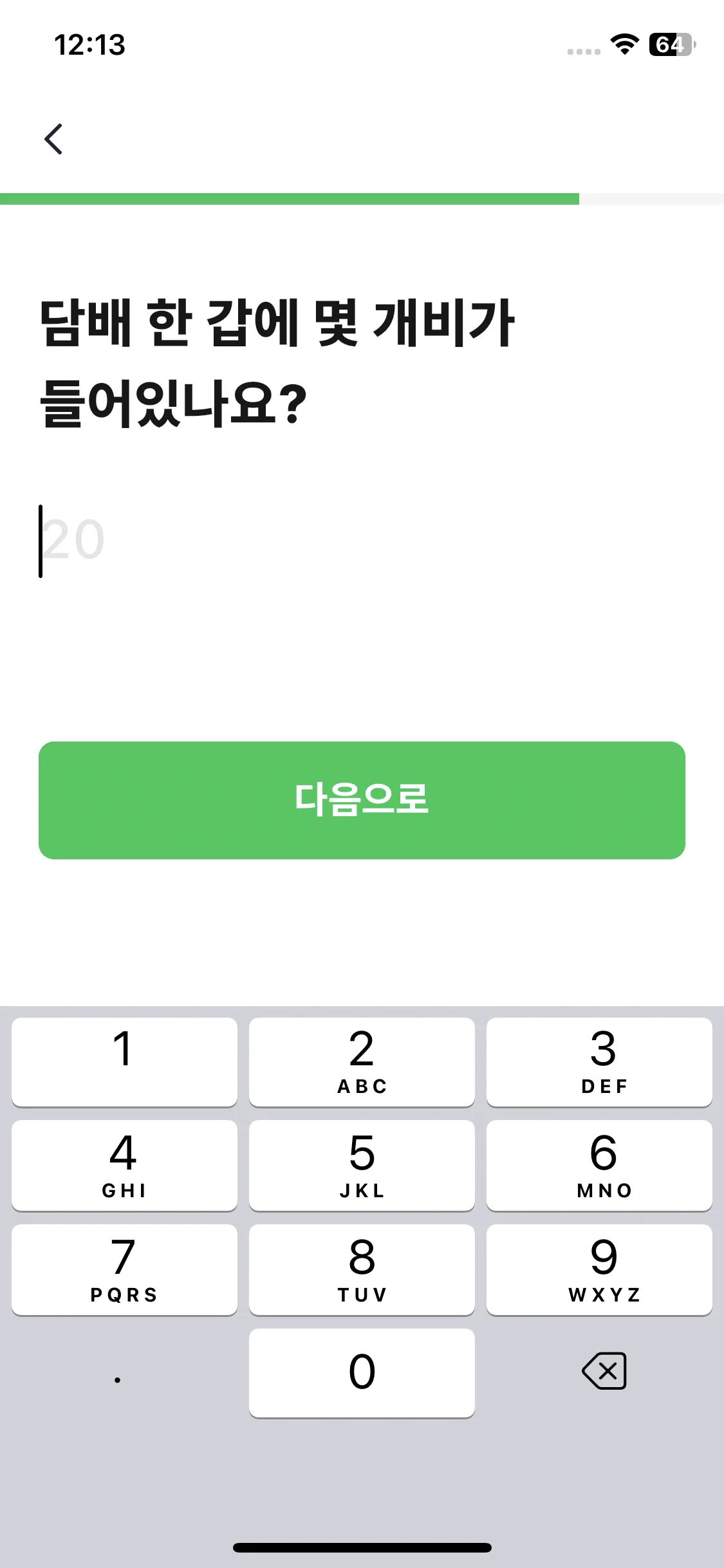Tap the 3 DEF key
The width and height of the screenshot is (724, 1568).
[600, 1062]
